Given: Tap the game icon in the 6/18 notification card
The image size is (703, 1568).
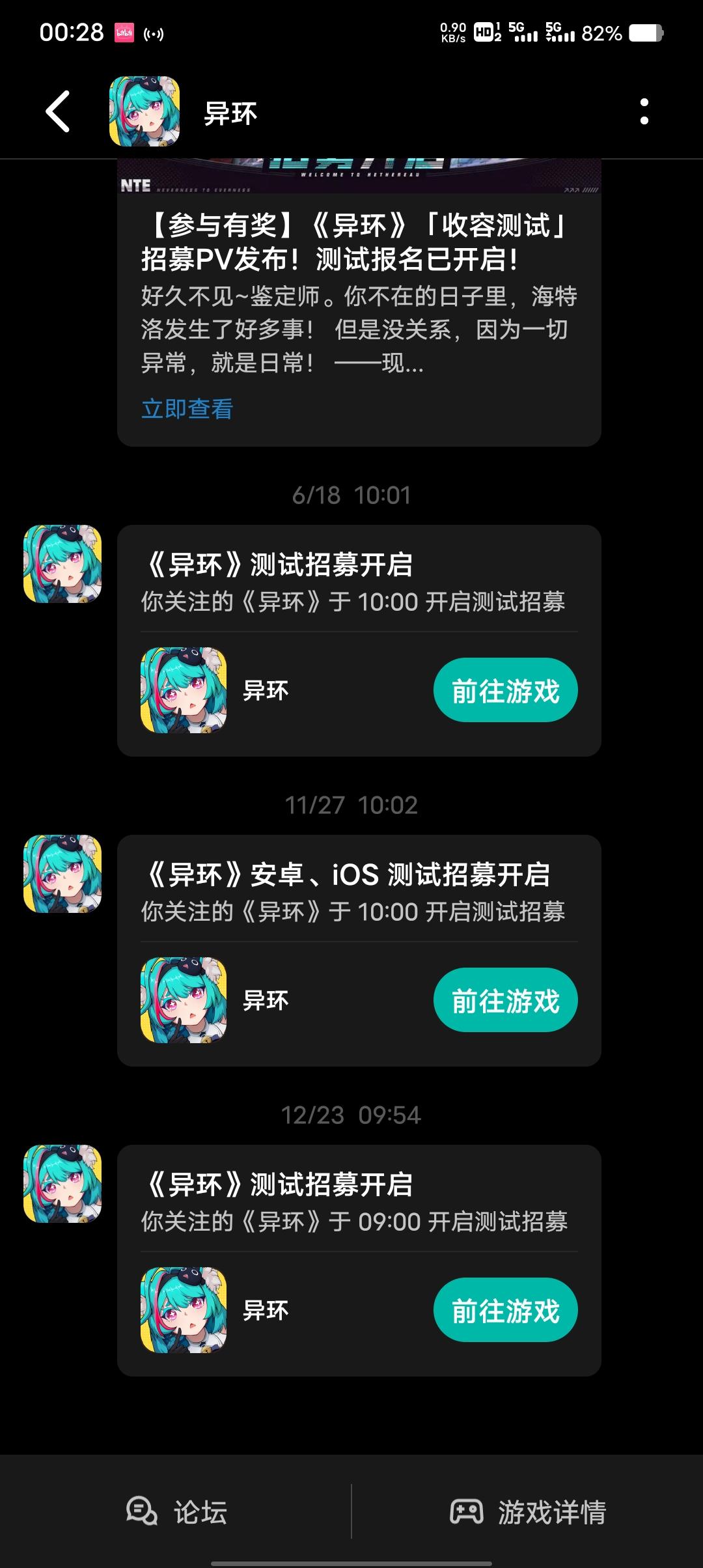Looking at the screenshot, I should coord(184,690).
